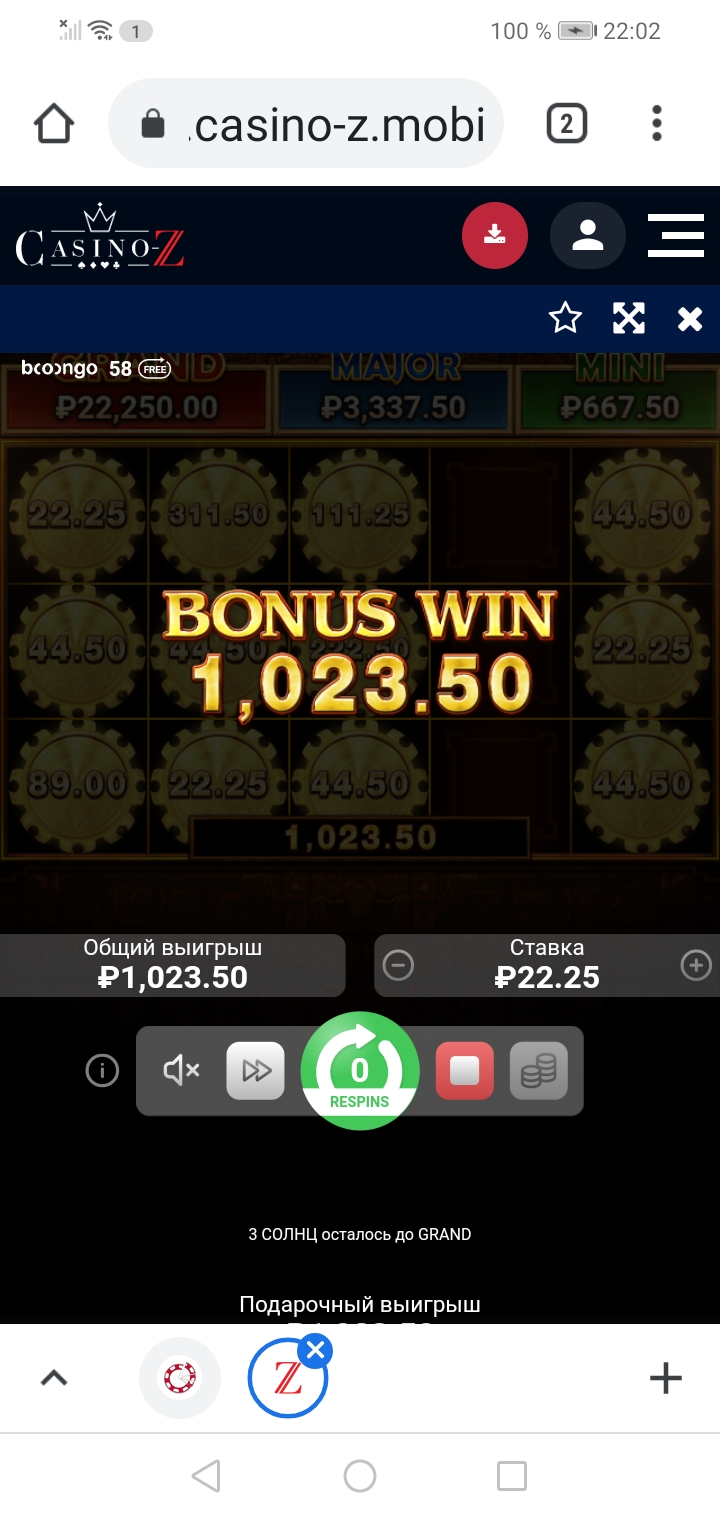Enable turbo fast-forward mode
Viewport: 720px width, 1520px height.
tap(256, 1071)
